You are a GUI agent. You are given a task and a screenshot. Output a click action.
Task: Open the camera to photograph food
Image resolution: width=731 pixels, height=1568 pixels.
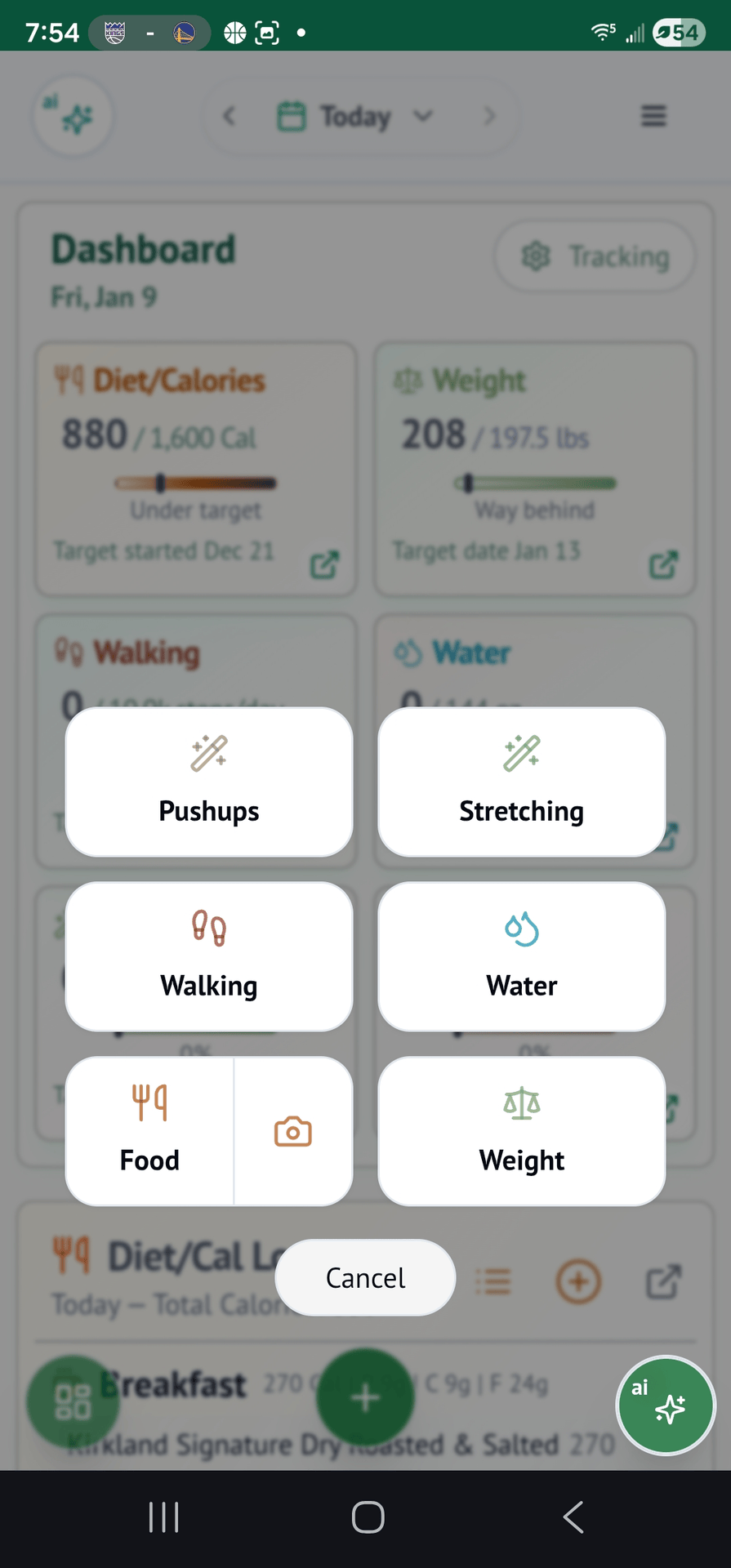coord(293,1131)
